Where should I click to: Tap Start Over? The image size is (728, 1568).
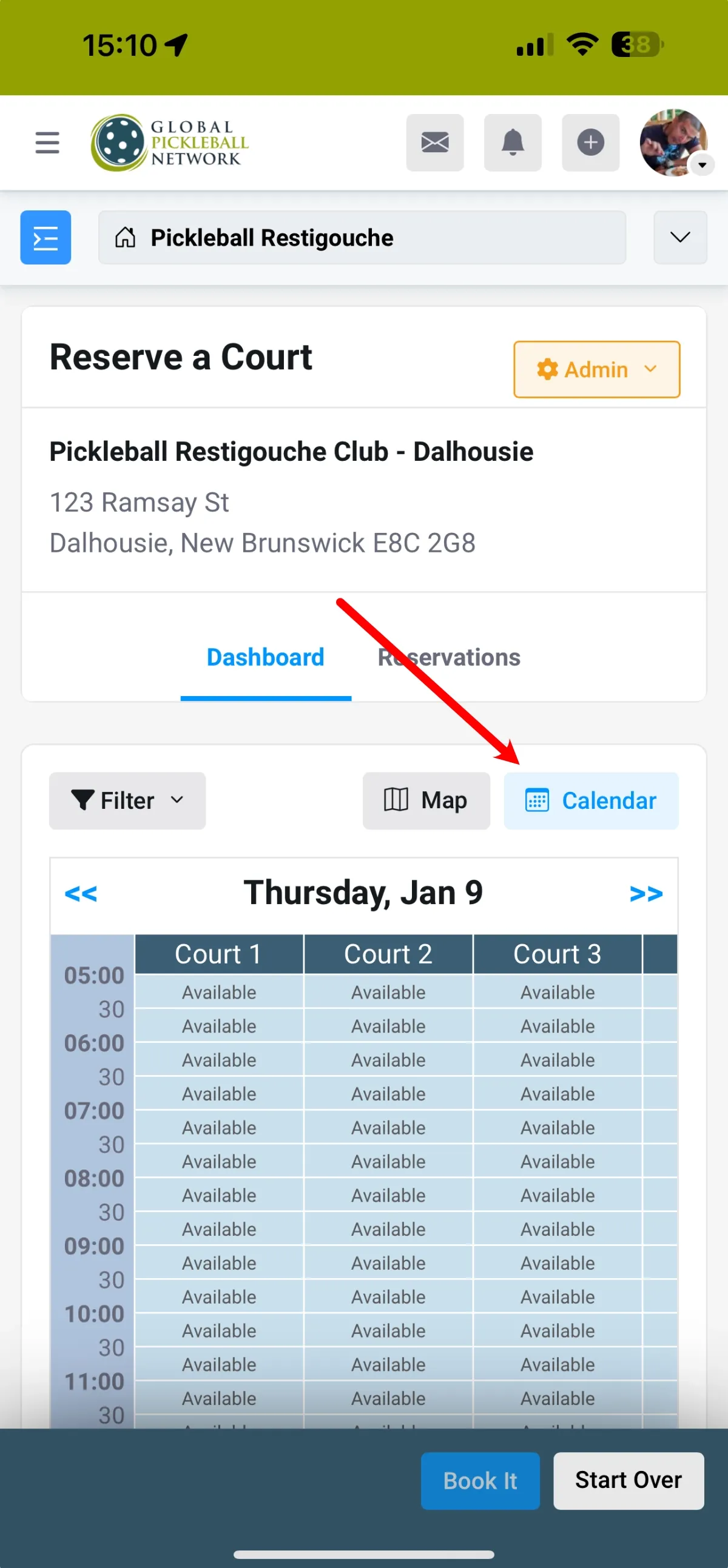click(x=628, y=1480)
